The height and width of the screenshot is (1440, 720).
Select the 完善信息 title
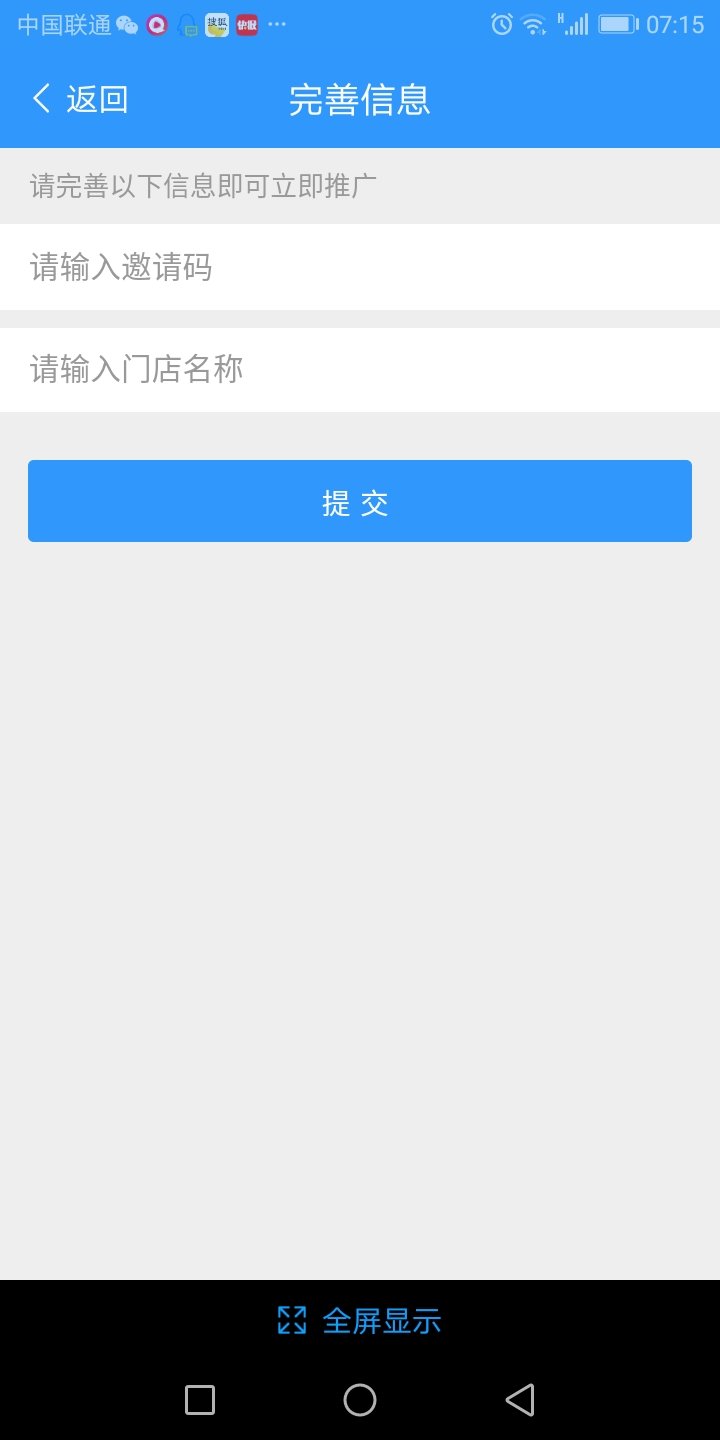tap(359, 99)
